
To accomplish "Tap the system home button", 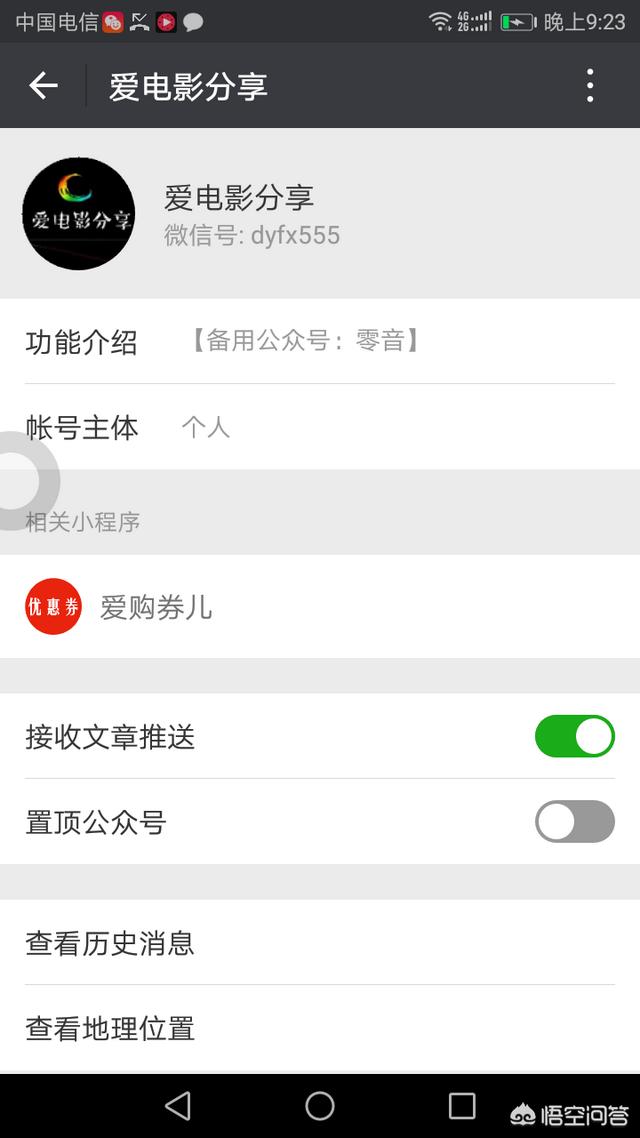I will (320, 1106).
